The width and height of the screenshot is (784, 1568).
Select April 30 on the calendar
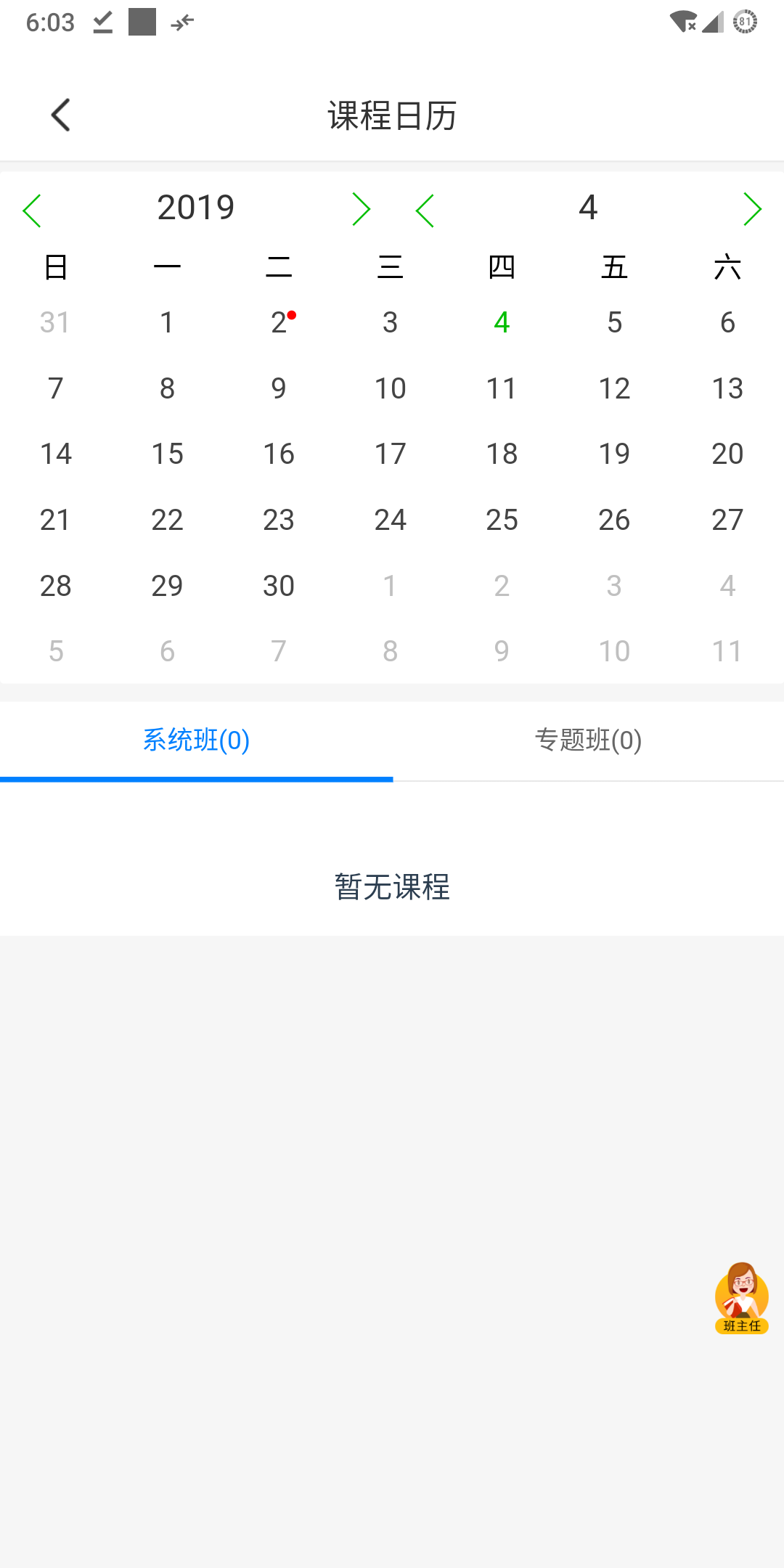tap(278, 584)
